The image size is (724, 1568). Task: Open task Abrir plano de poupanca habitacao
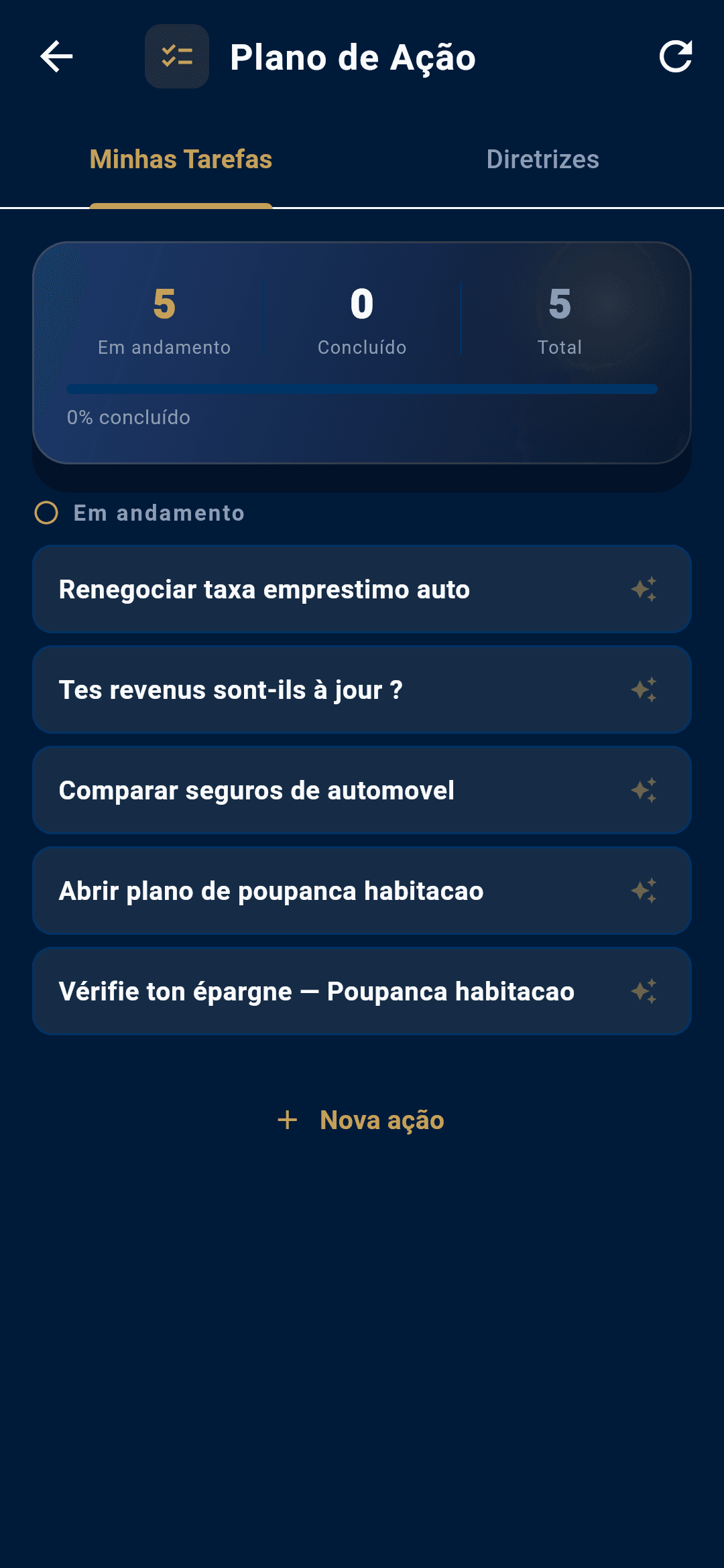362,891
